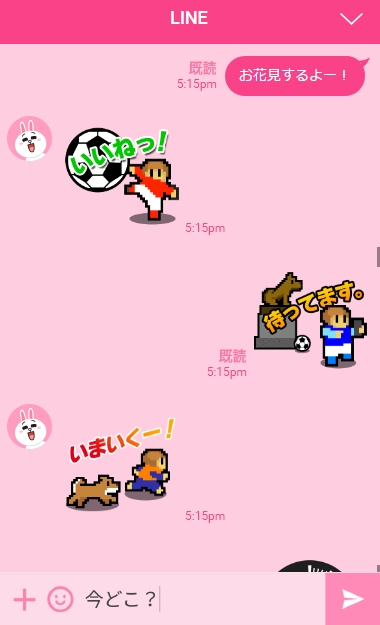Tap the message field containing 今どこ？

(201, 599)
